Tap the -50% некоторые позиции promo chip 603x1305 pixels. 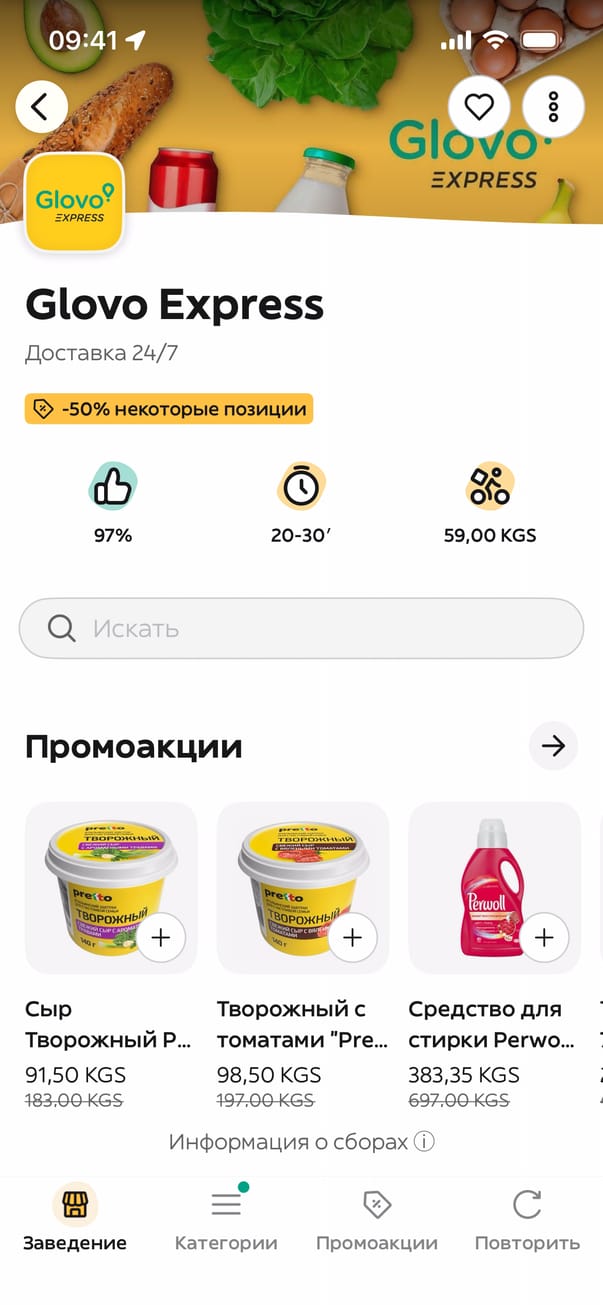point(169,408)
